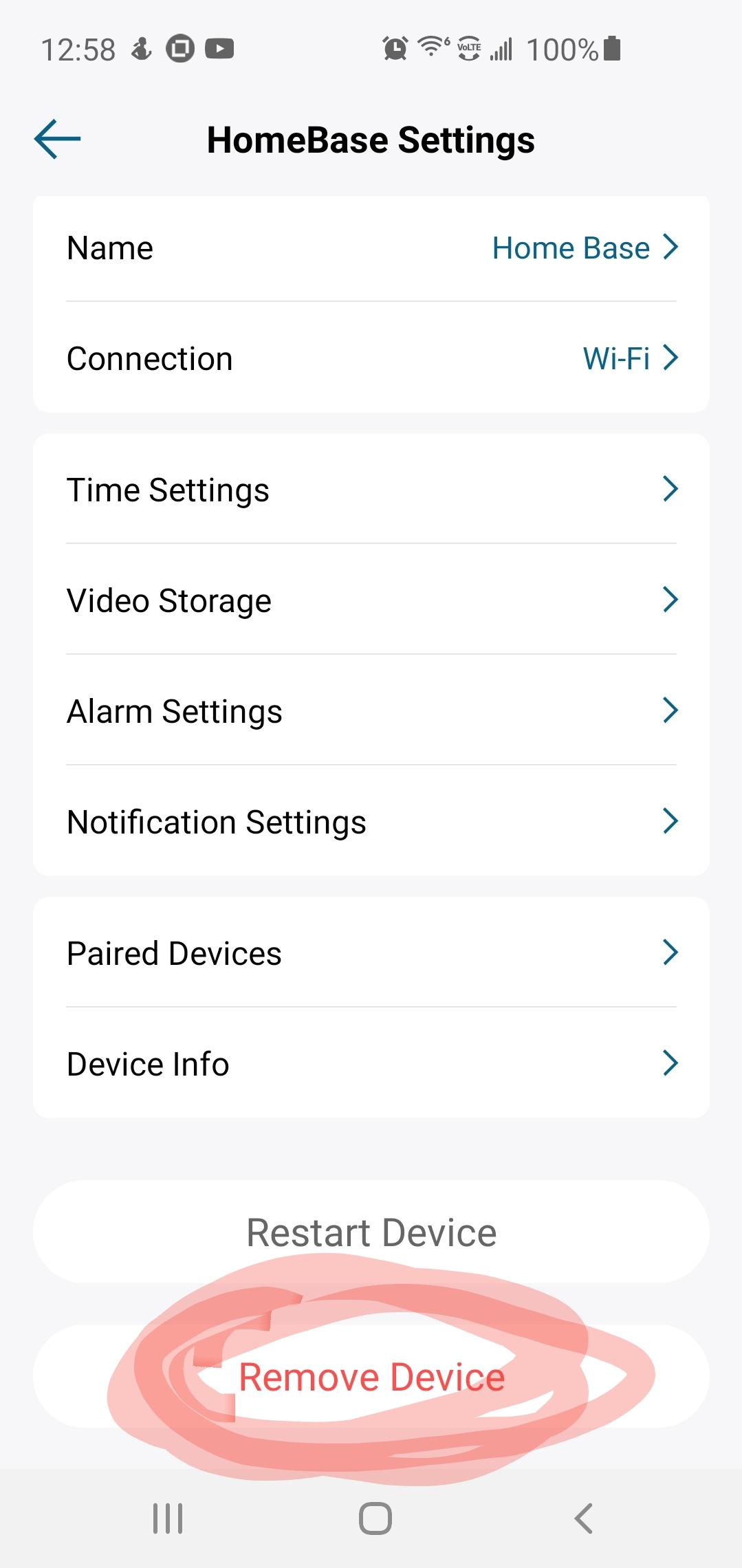Screen dimensions: 742x1568
Task: Open Notification Settings
Action: (371, 822)
